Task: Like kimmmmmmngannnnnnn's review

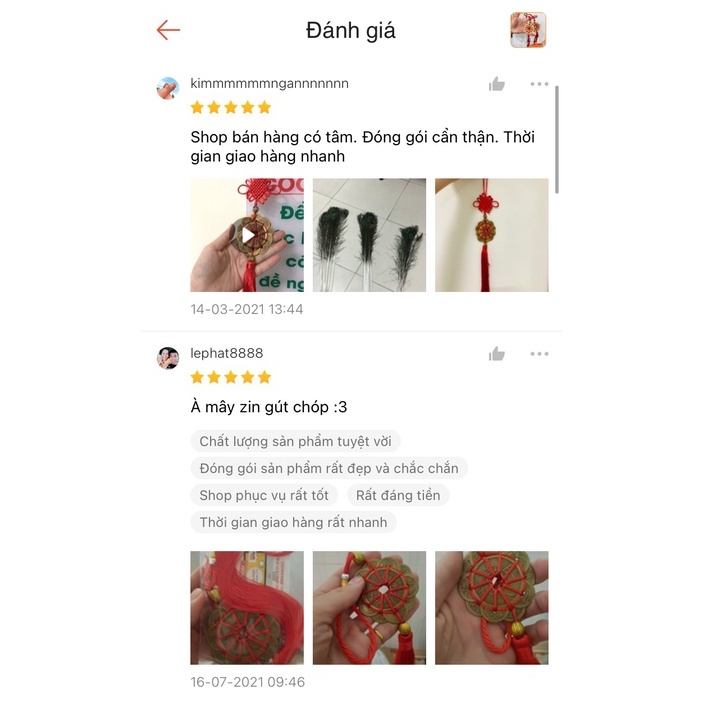Action: (x=497, y=84)
